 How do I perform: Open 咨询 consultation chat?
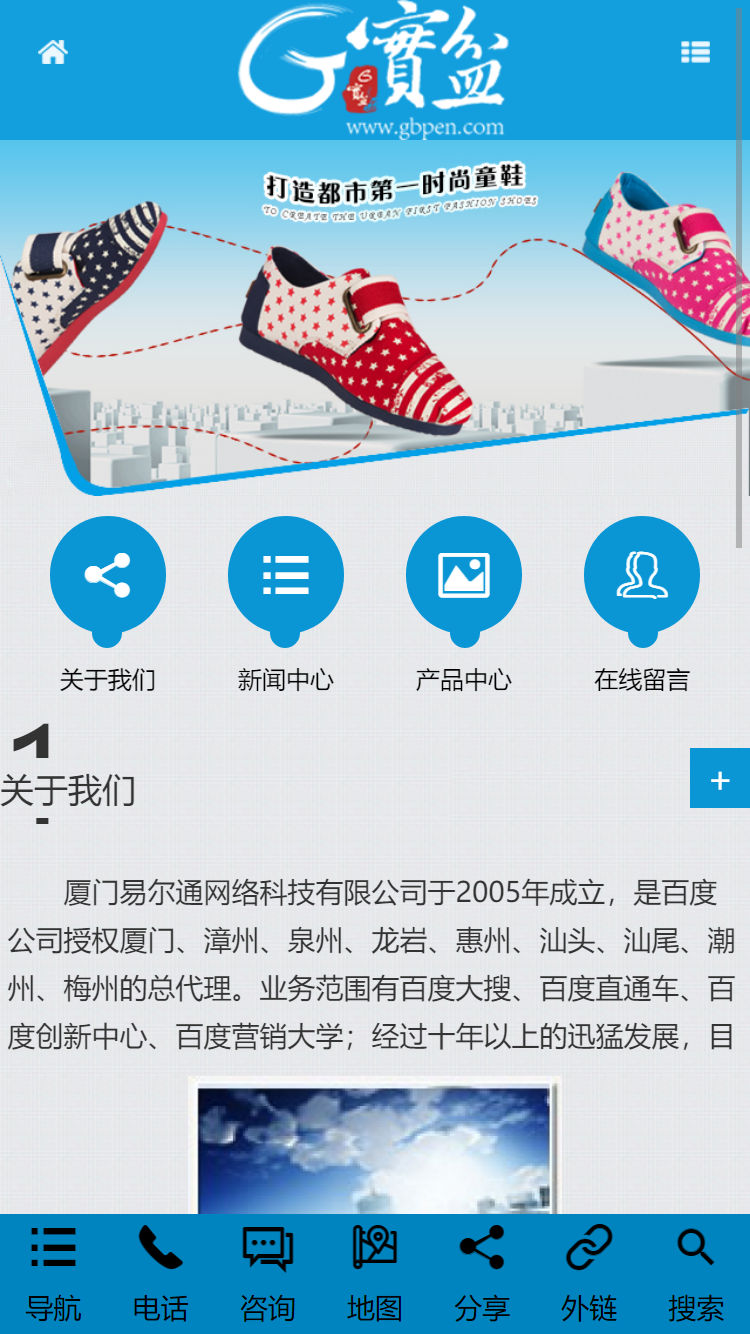pyautogui.click(x=267, y=1272)
